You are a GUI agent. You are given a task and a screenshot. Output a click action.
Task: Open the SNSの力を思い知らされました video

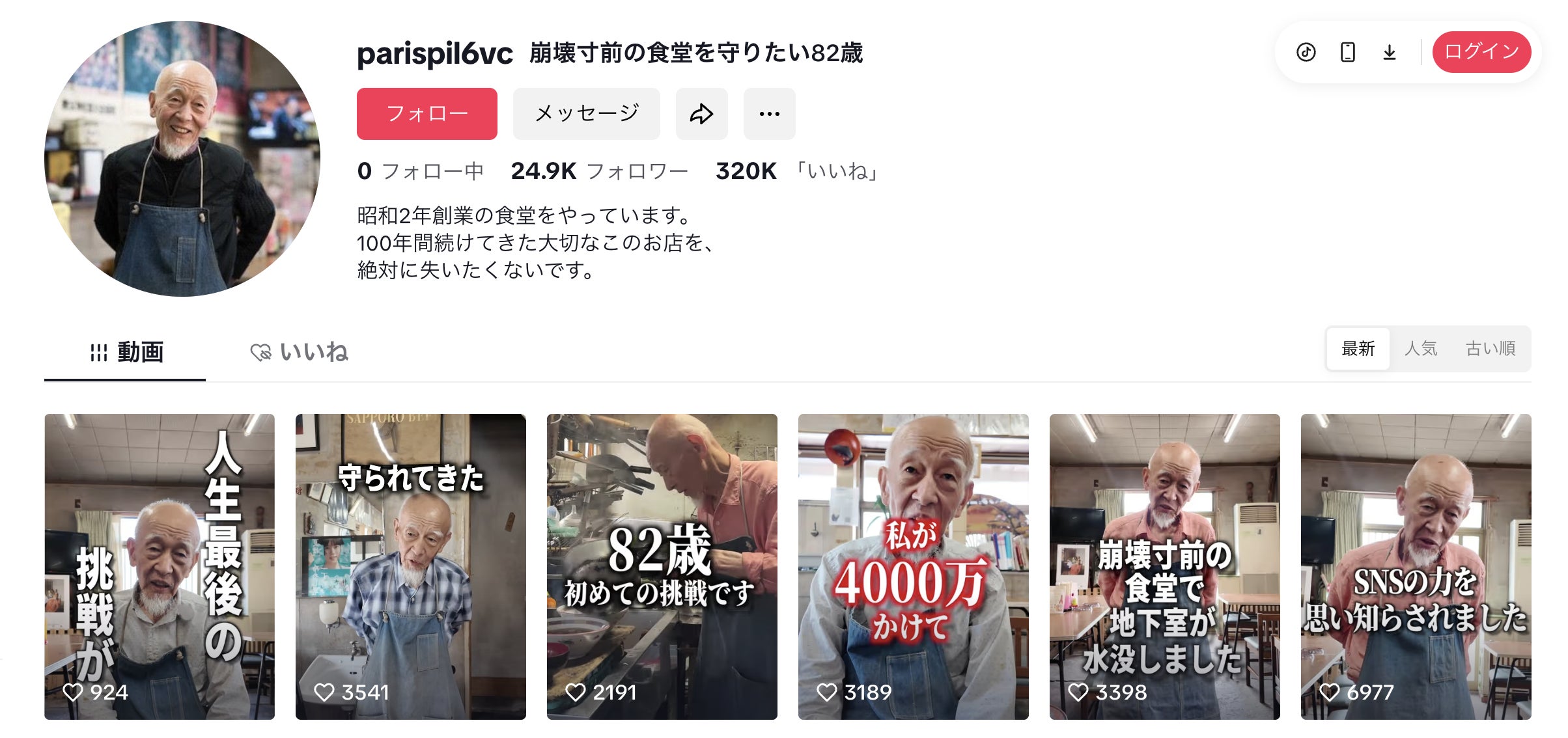(x=1416, y=566)
